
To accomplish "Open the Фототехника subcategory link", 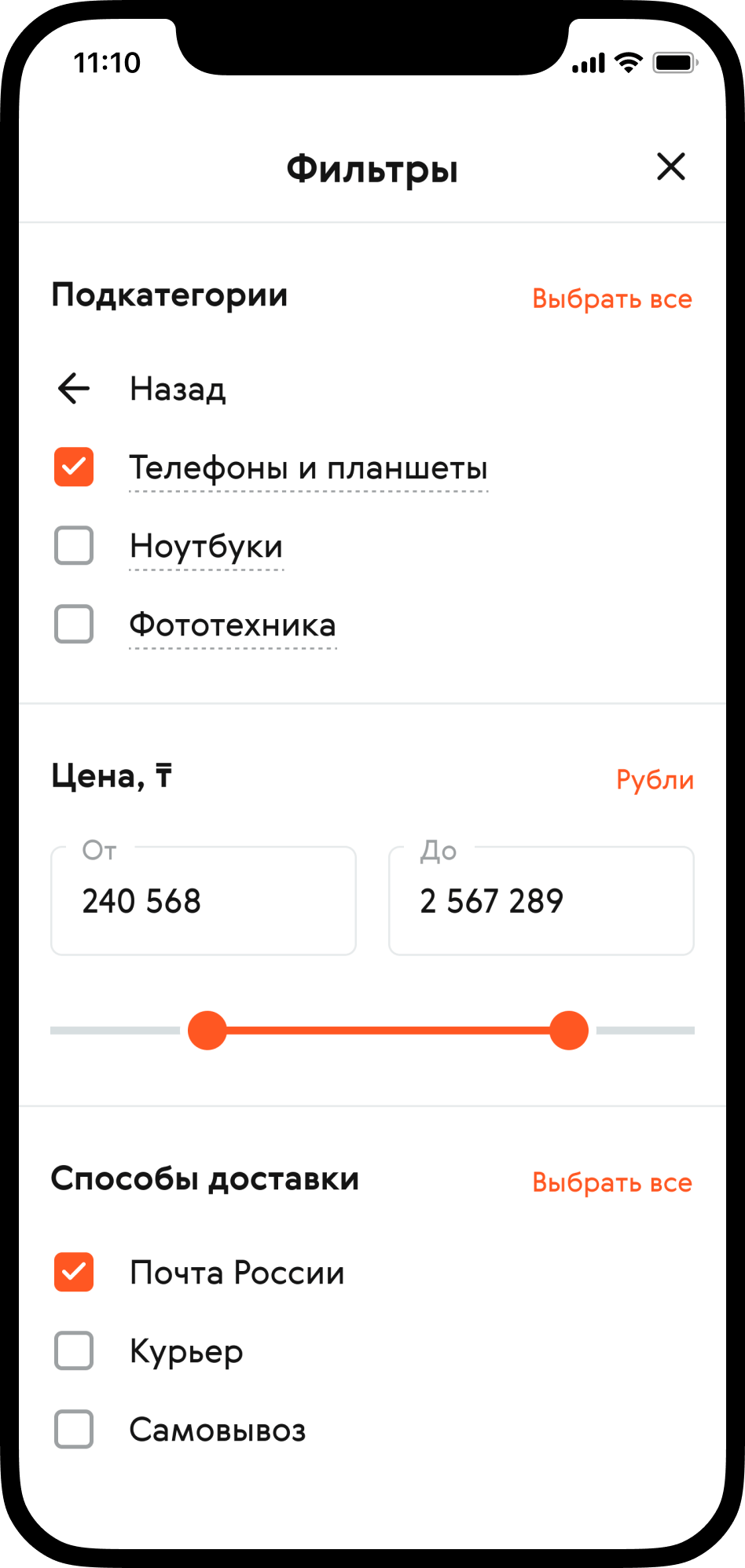I will [x=233, y=625].
